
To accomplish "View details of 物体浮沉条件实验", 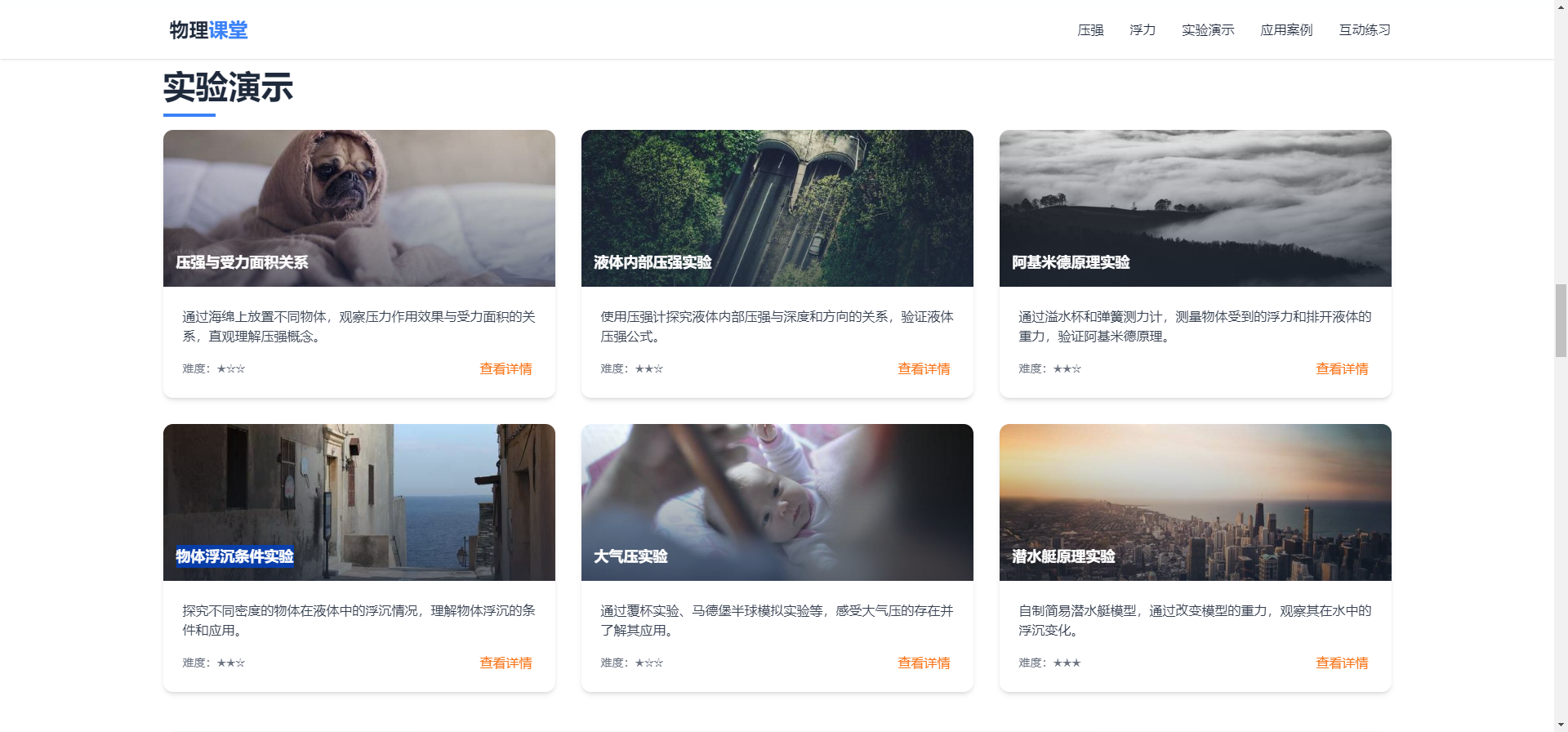I will pyautogui.click(x=506, y=663).
